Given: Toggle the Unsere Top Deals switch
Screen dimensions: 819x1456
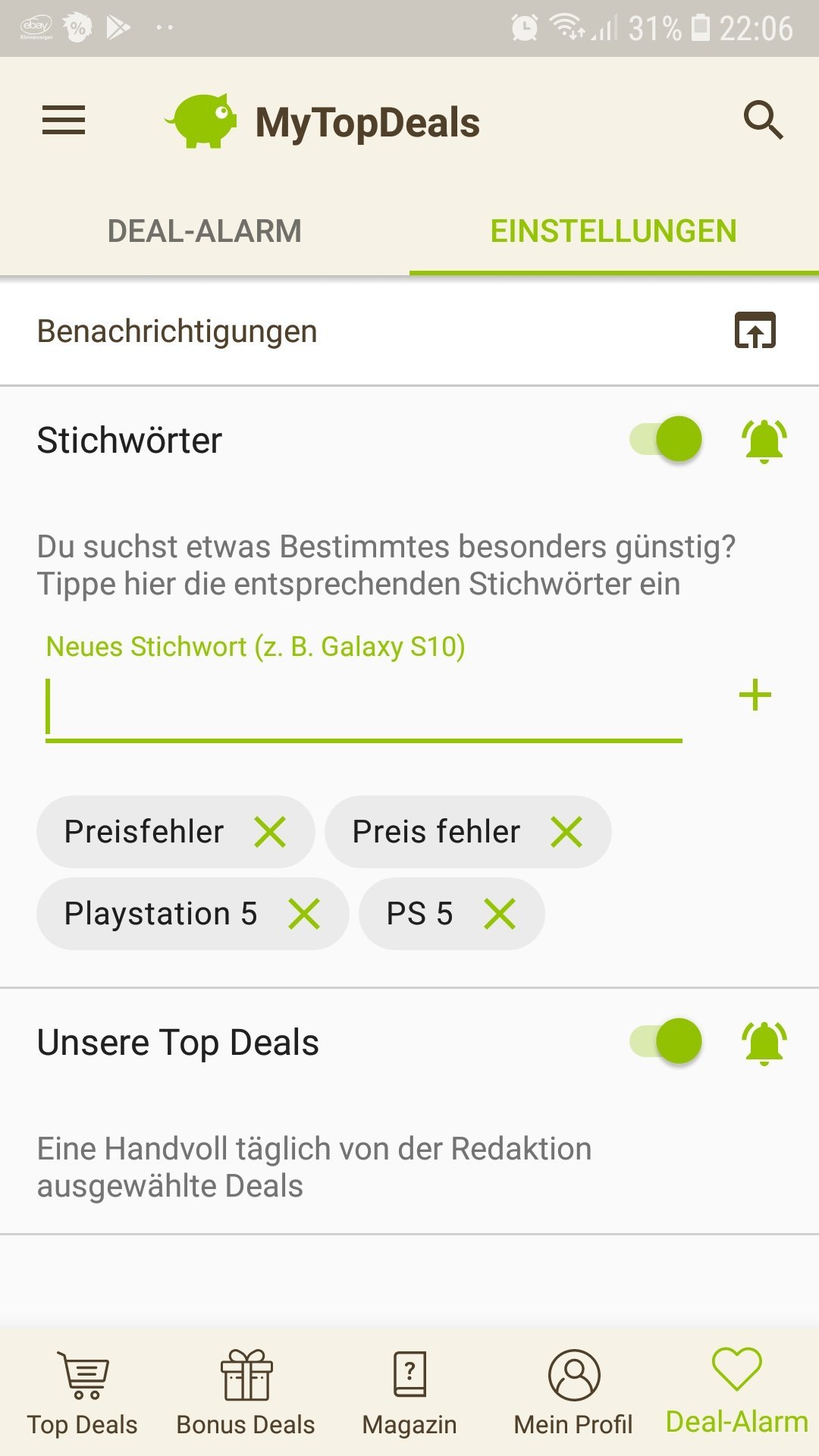Looking at the screenshot, I should (x=667, y=1041).
